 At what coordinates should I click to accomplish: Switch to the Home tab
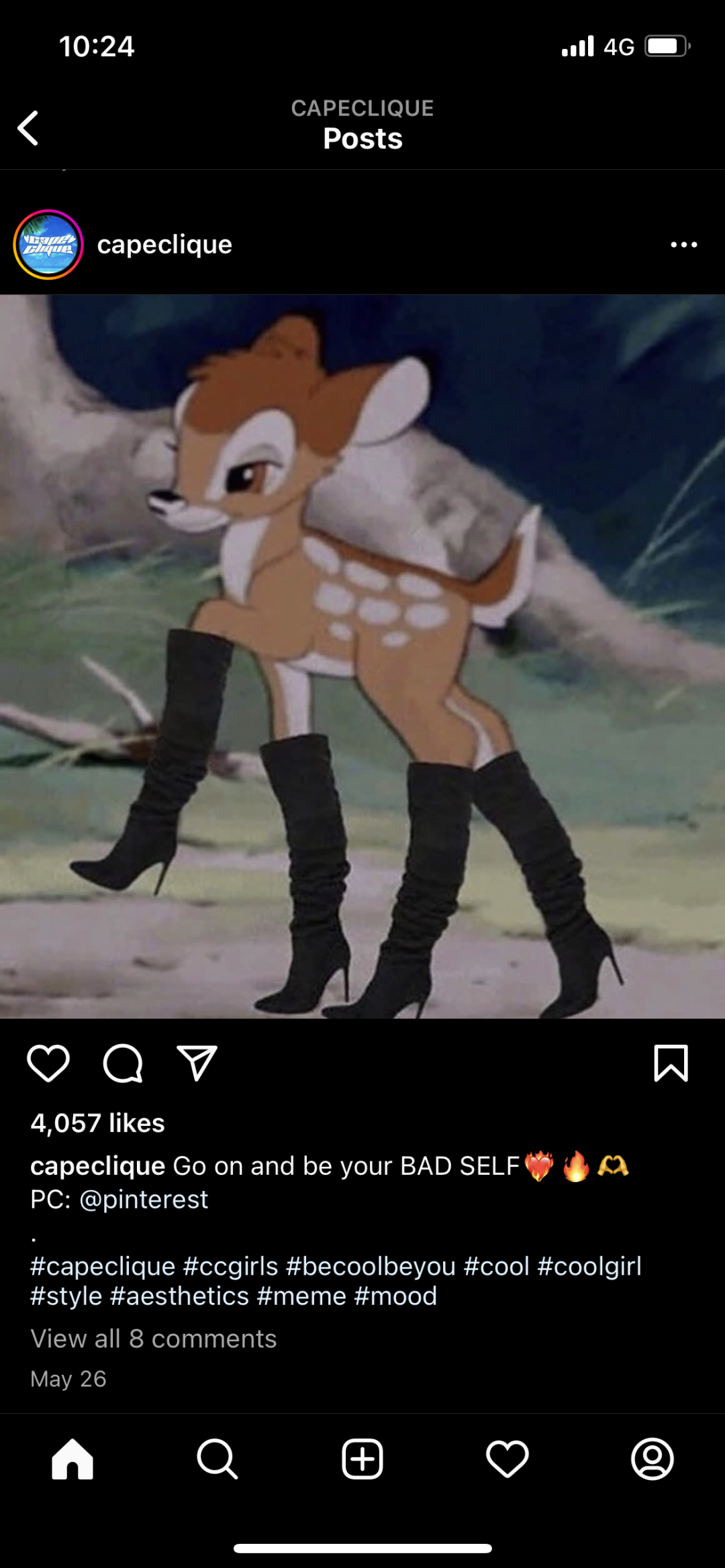[x=72, y=1459]
